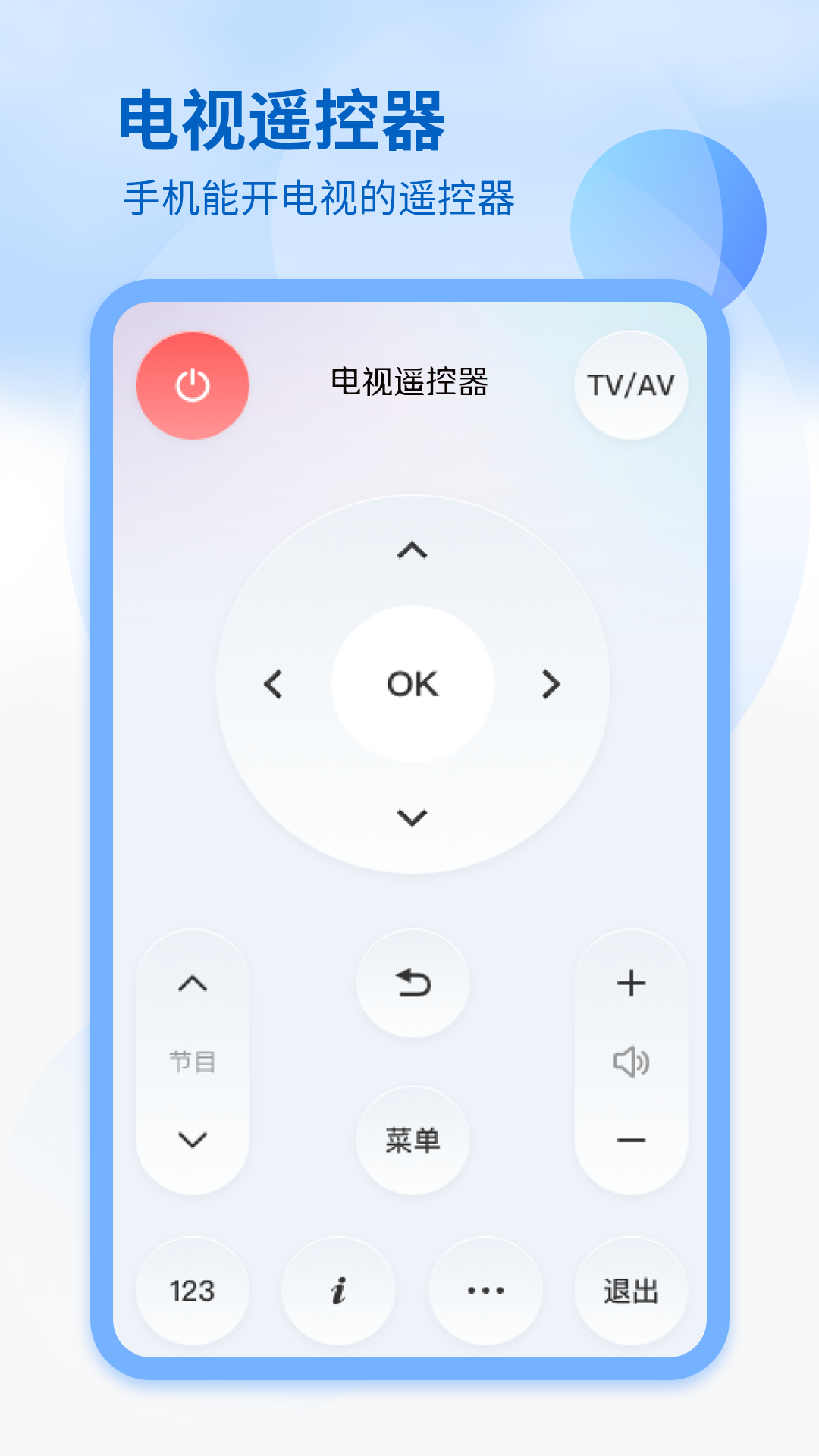Tap the back arrow icon
Image resolution: width=819 pixels, height=1456 pixels.
click(x=412, y=984)
